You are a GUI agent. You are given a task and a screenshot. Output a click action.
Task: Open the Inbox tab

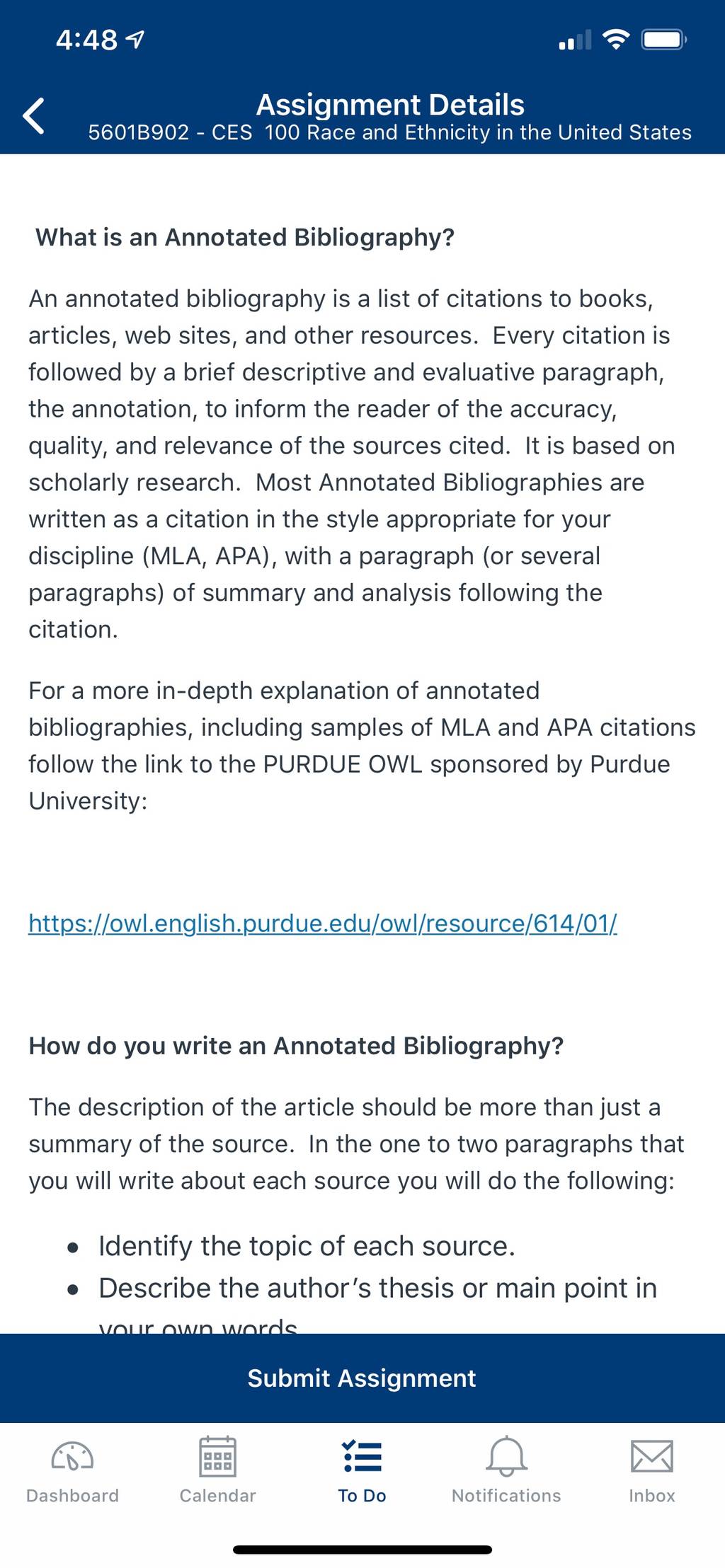click(x=651, y=1470)
